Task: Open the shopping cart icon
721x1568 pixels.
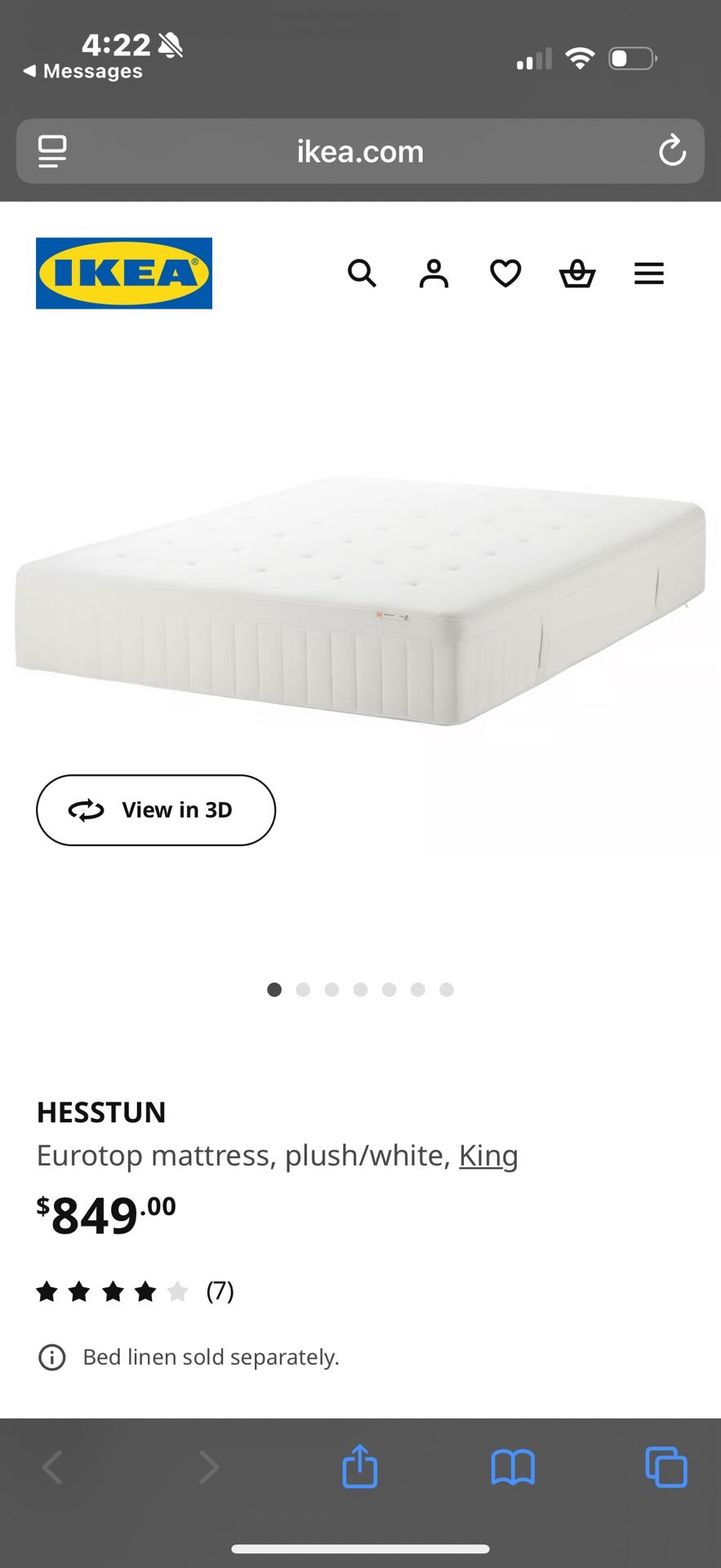Action: 577,274
